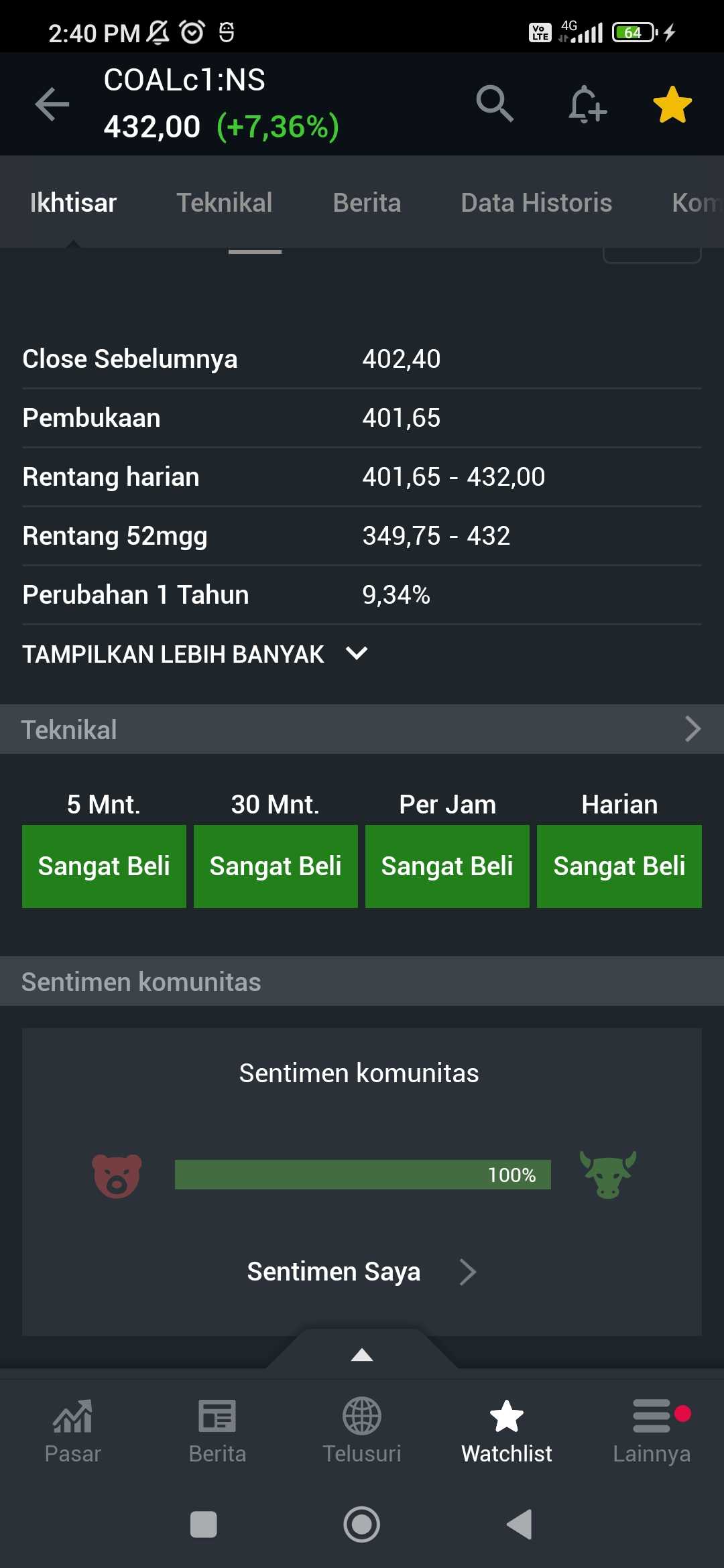Remove COALc1 from watchlist via the star icon

(x=672, y=105)
